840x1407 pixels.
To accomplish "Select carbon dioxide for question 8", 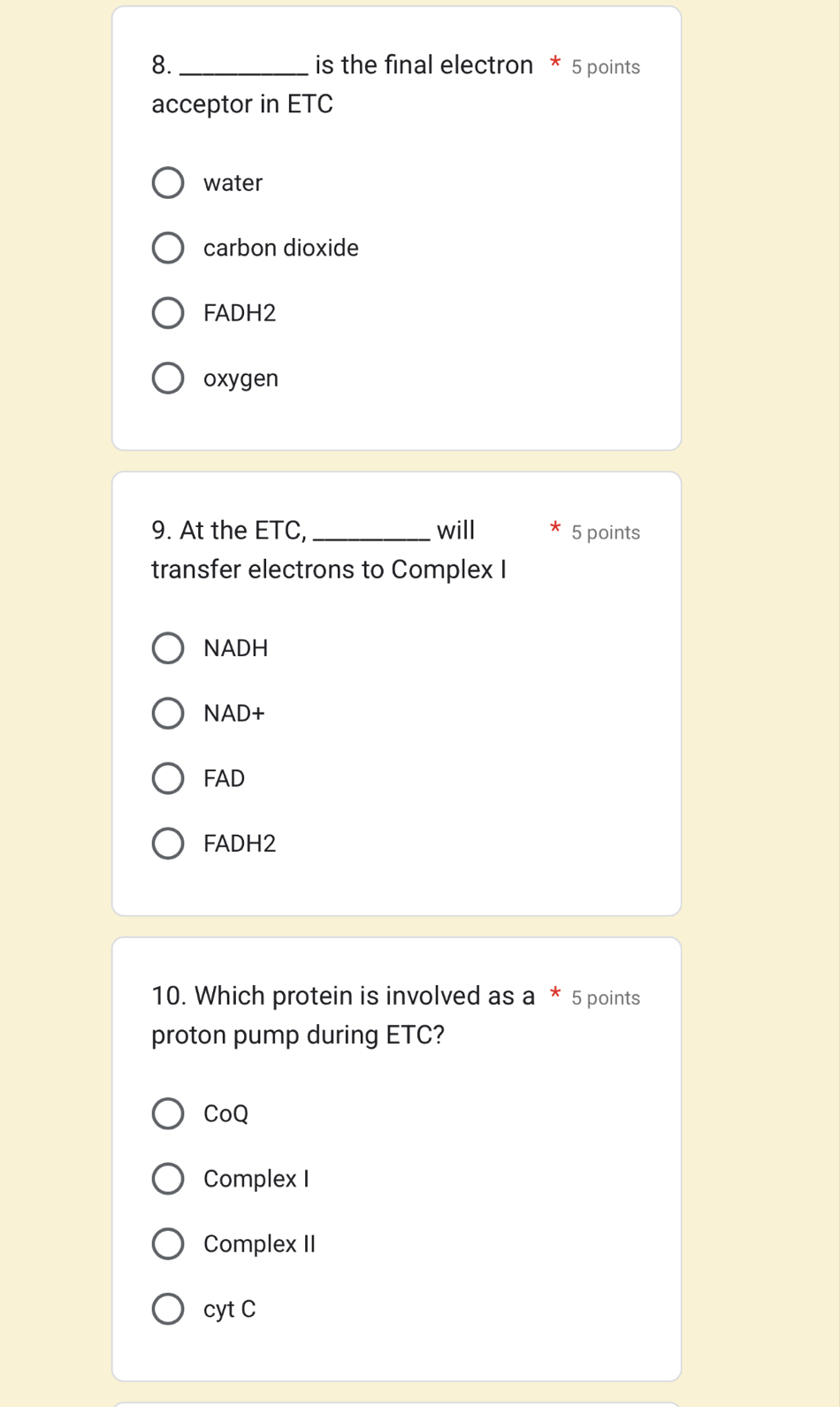I will 168,247.
